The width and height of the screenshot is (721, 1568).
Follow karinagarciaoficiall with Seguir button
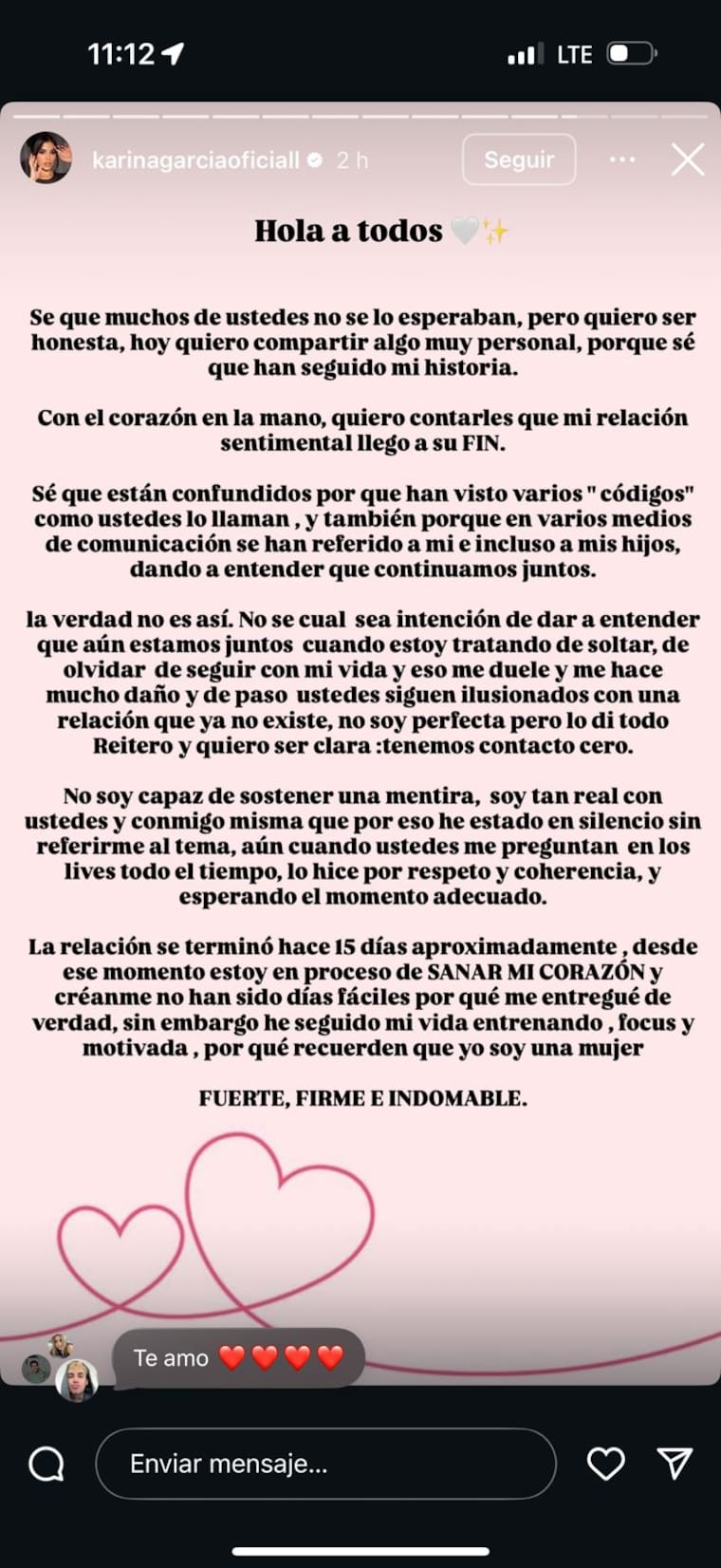click(x=518, y=159)
